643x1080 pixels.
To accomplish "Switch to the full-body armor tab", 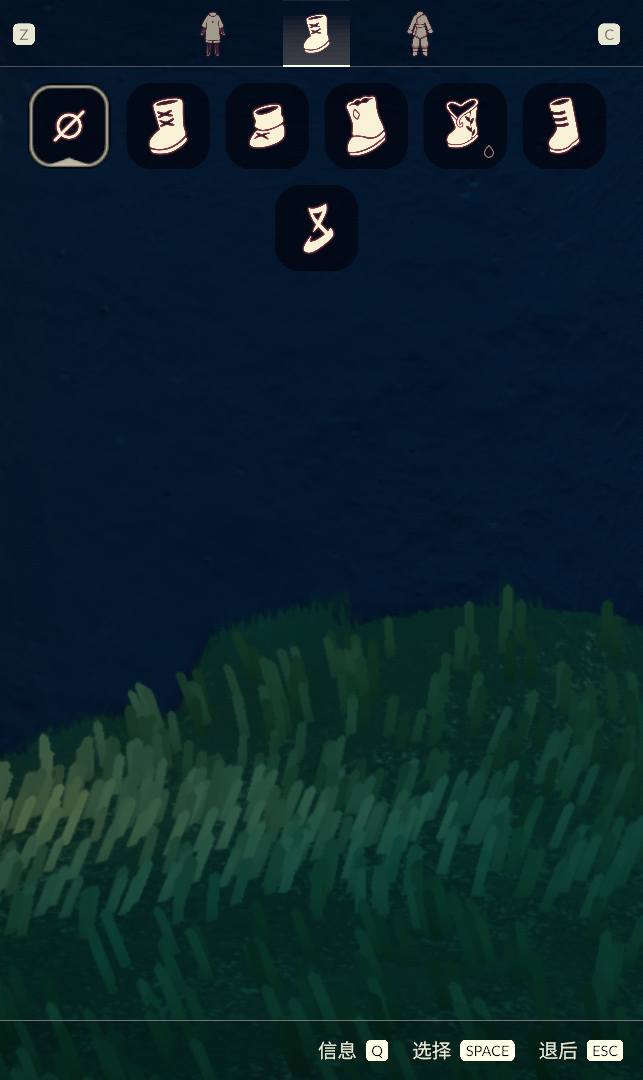I will [x=420, y=34].
